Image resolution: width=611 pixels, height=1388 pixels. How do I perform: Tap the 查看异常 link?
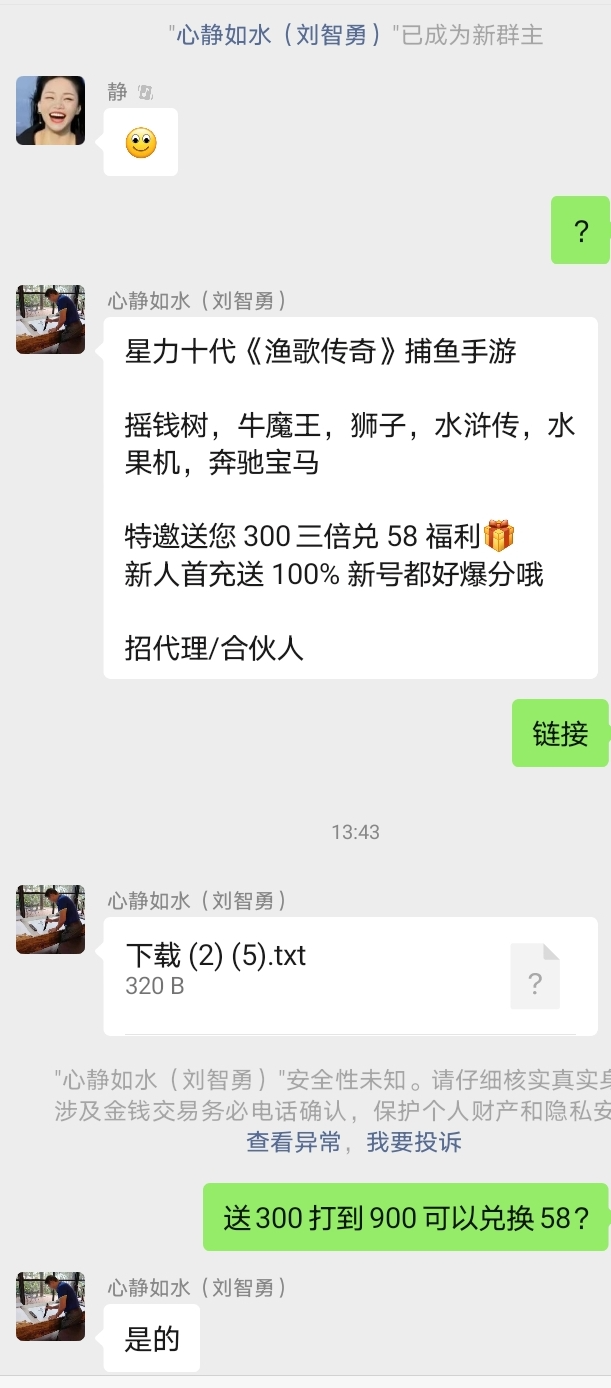294,1142
